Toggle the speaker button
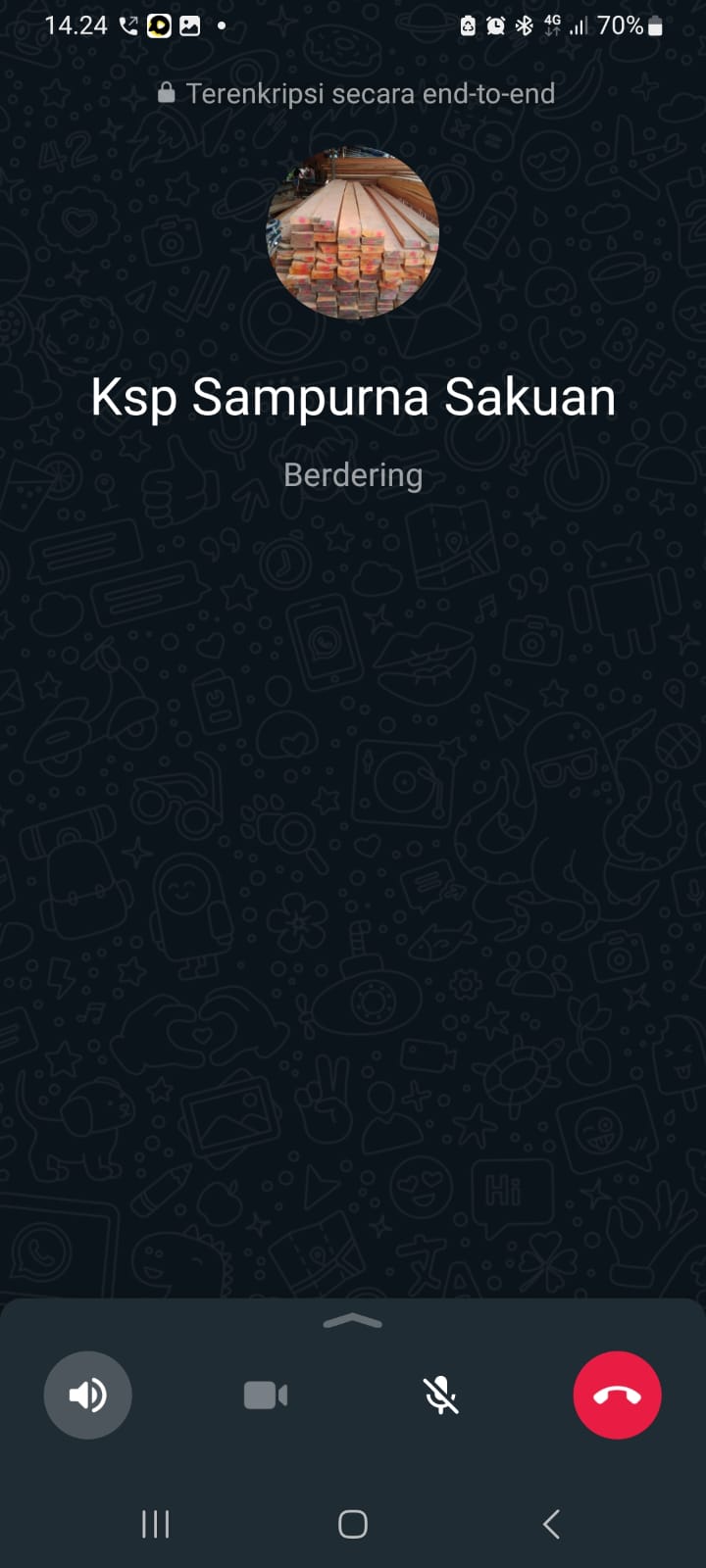 (87, 1395)
